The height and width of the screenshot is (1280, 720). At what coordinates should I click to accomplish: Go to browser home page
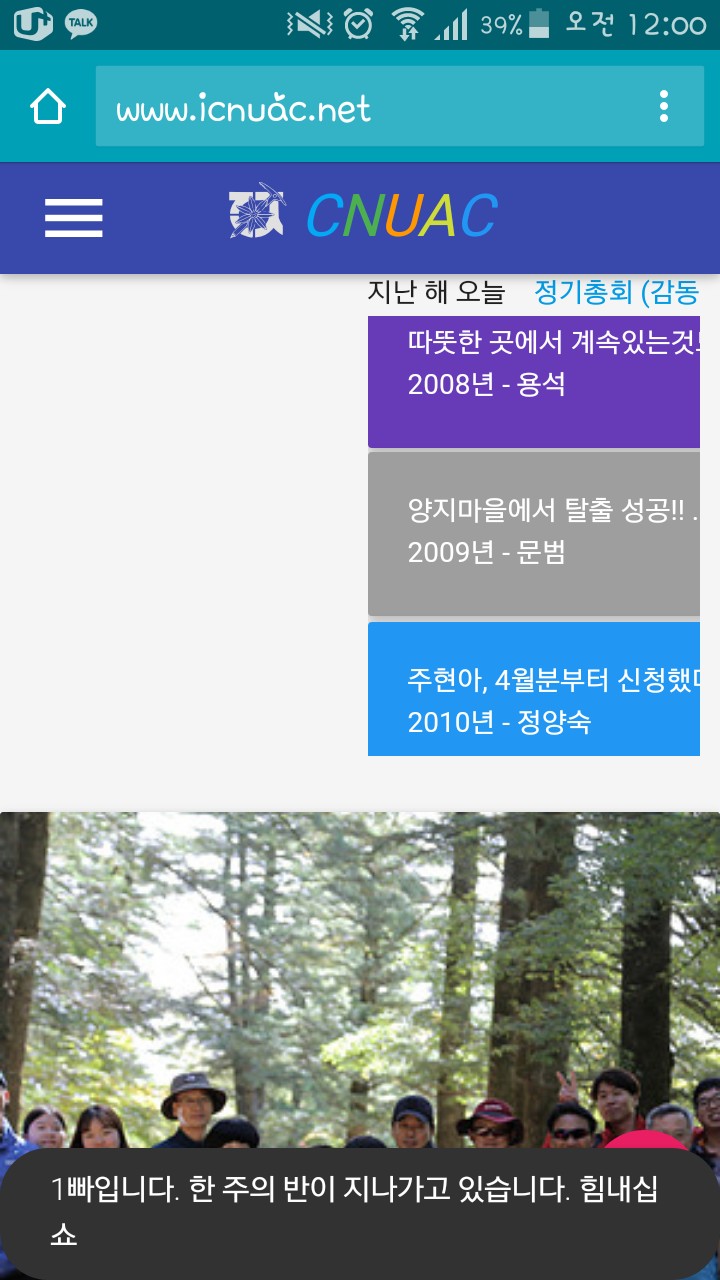click(48, 107)
